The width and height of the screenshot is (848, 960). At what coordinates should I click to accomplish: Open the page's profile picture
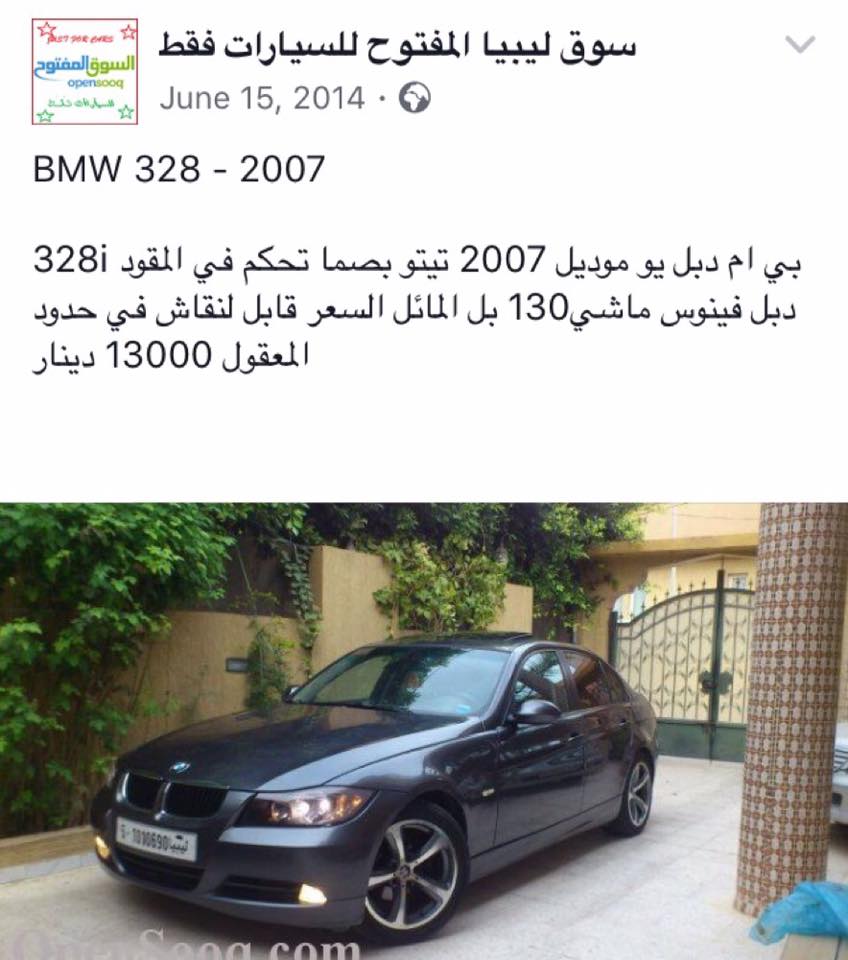point(84,72)
